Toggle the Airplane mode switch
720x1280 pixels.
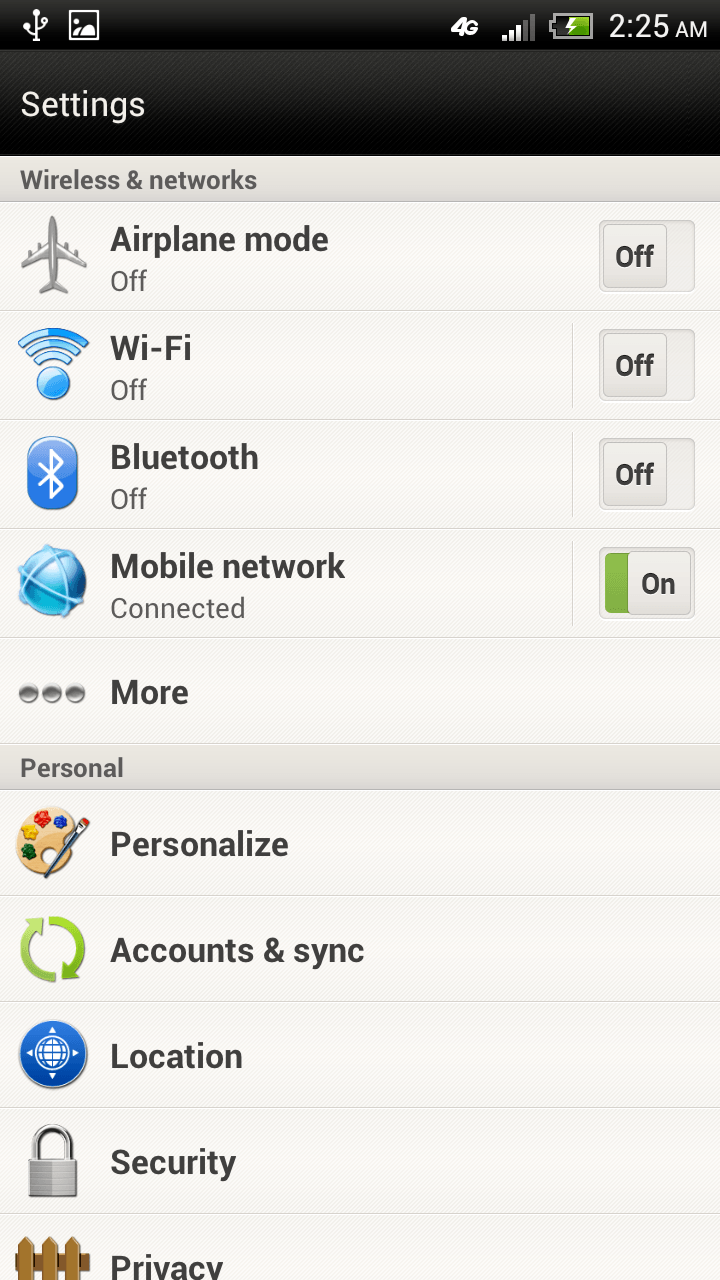pos(646,256)
